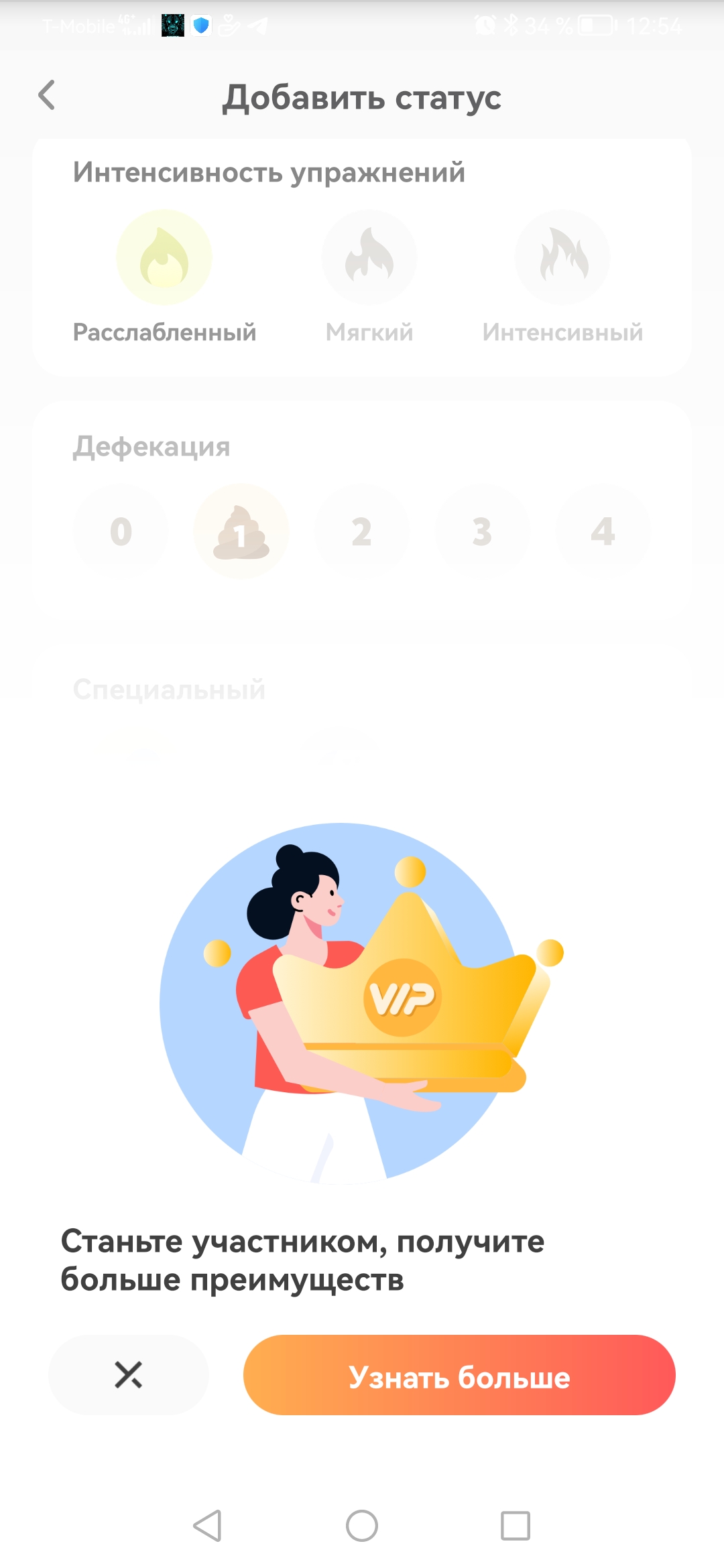
Task: Select Расслабленный exercise intensity
Action: point(164,257)
